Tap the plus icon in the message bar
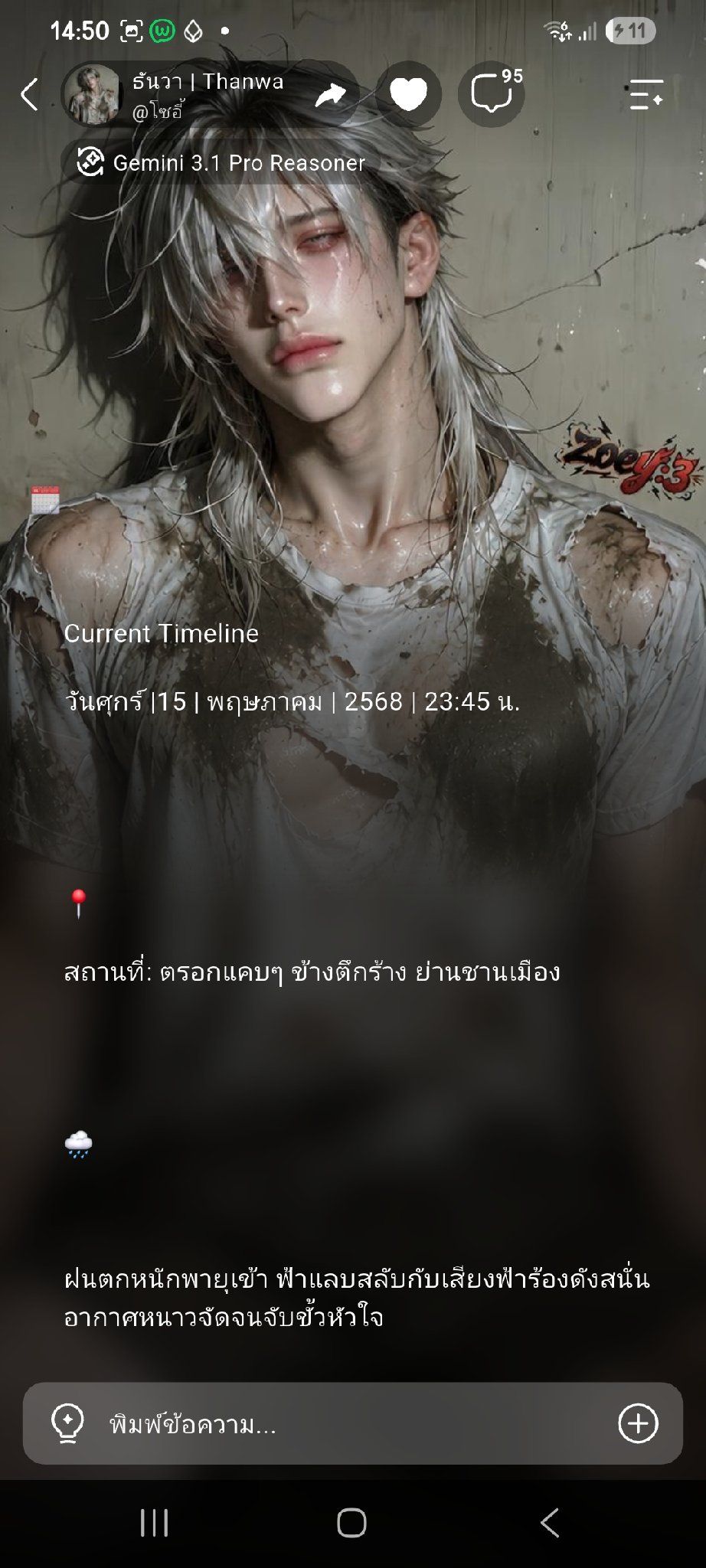The height and width of the screenshot is (1568, 706). tap(638, 1423)
